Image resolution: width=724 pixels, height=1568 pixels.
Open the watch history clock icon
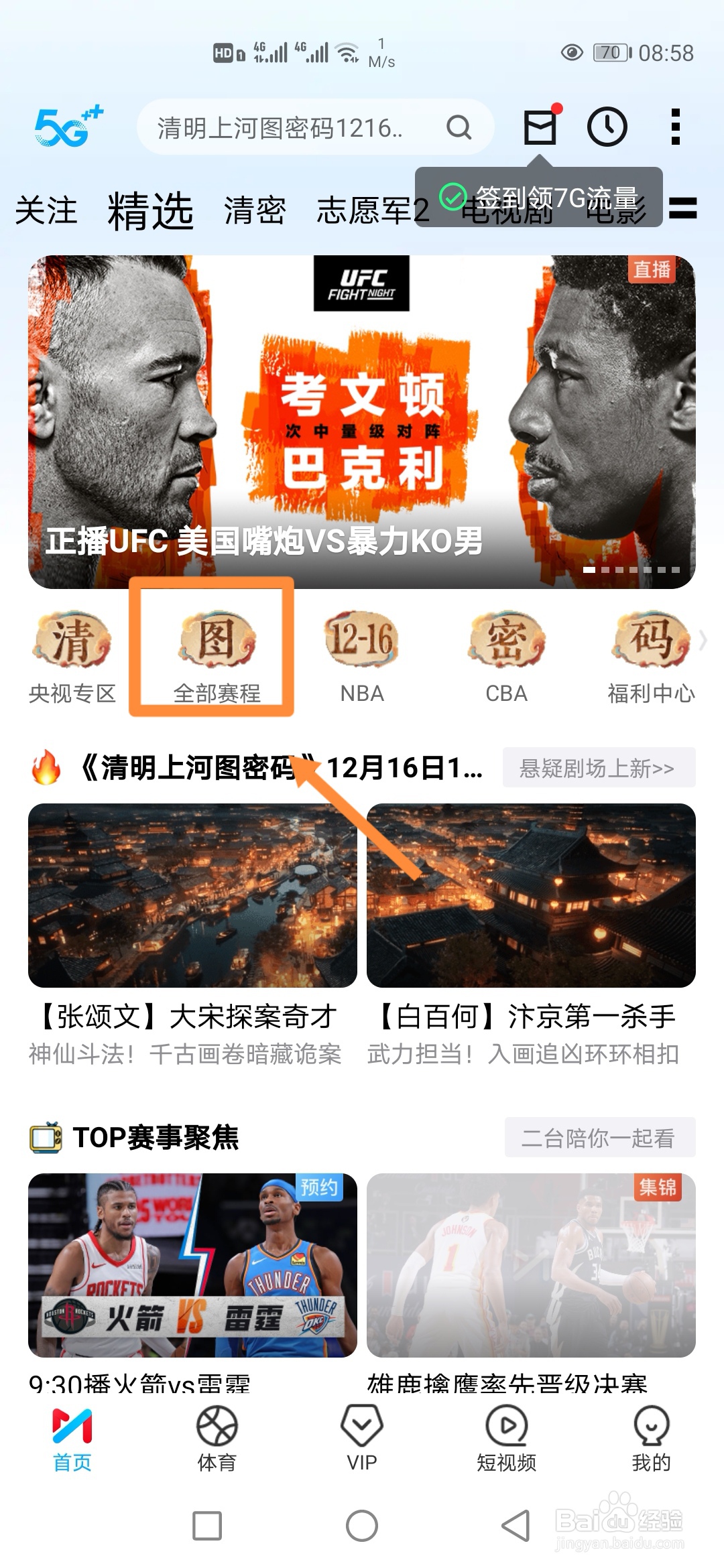tap(607, 126)
